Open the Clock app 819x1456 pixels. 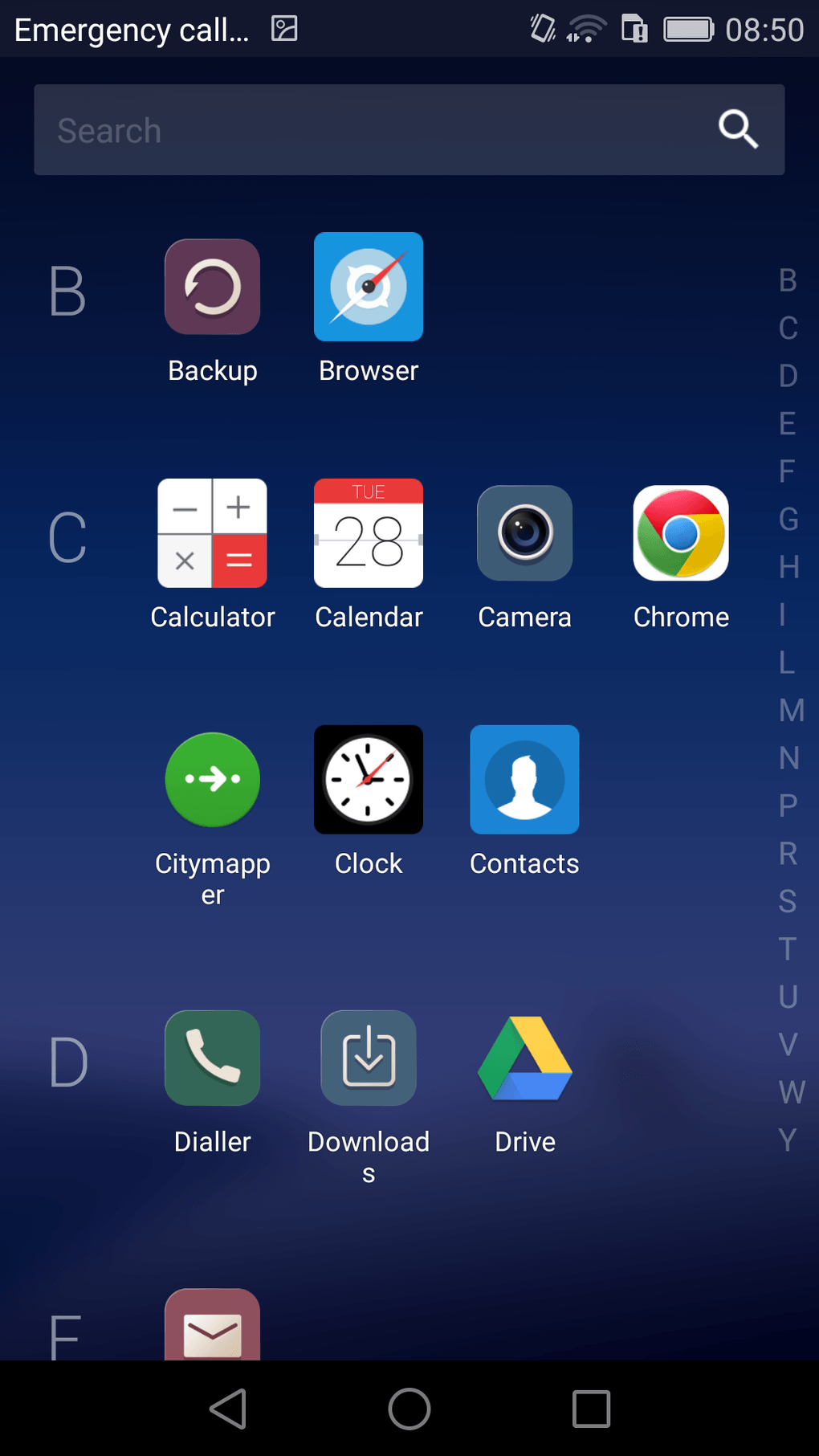(369, 780)
